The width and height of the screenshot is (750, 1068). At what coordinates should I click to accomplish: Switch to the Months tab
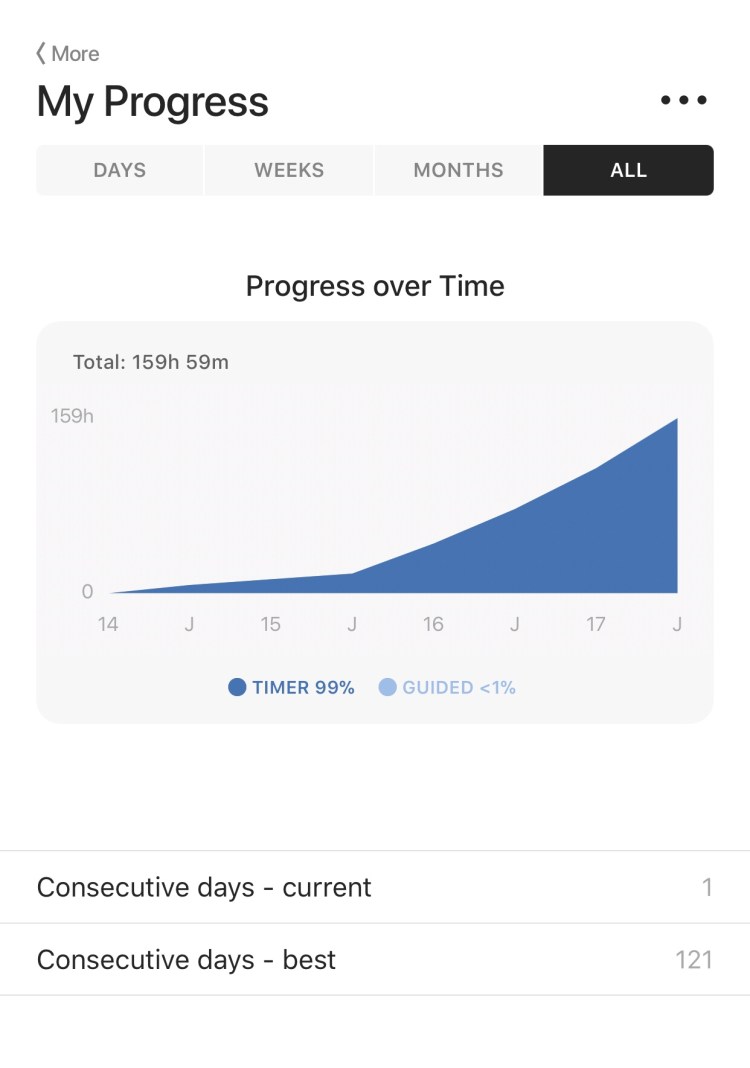pos(458,170)
